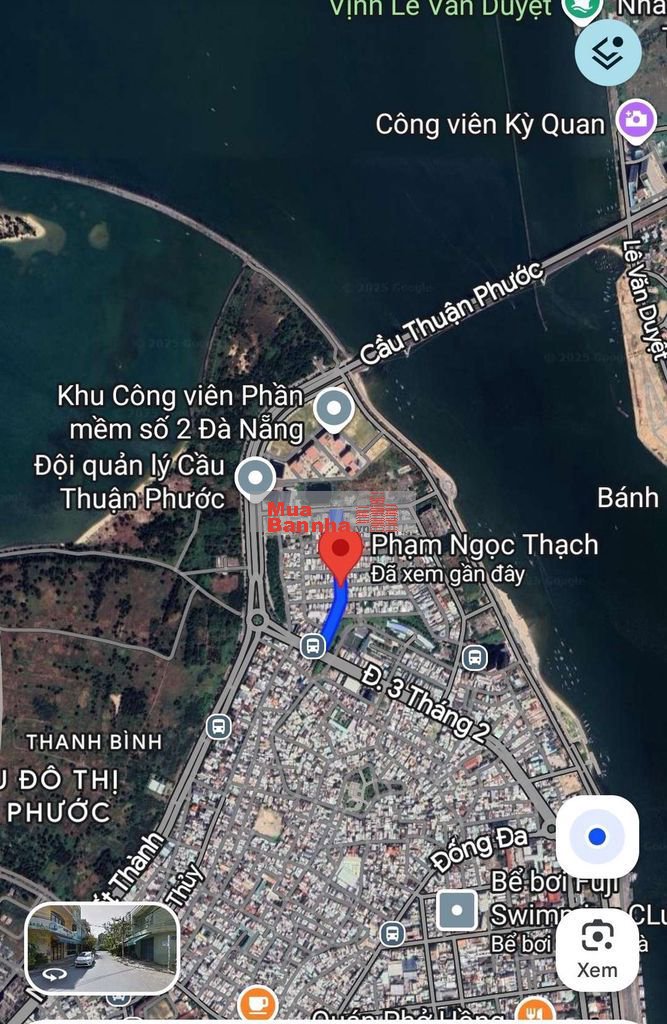This screenshot has width=667, height=1024.
Task: Tap the Bể bơi Fuji Swimming marker
Action: (x=457, y=910)
